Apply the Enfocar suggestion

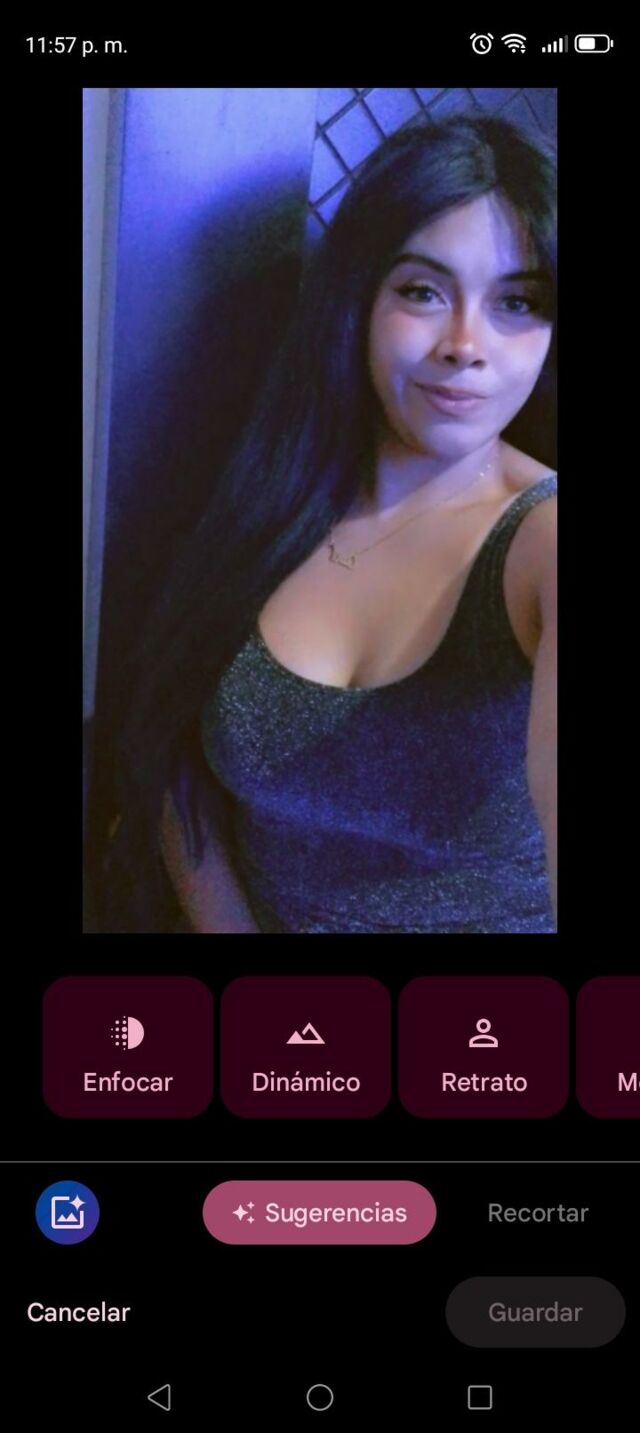click(128, 1047)
